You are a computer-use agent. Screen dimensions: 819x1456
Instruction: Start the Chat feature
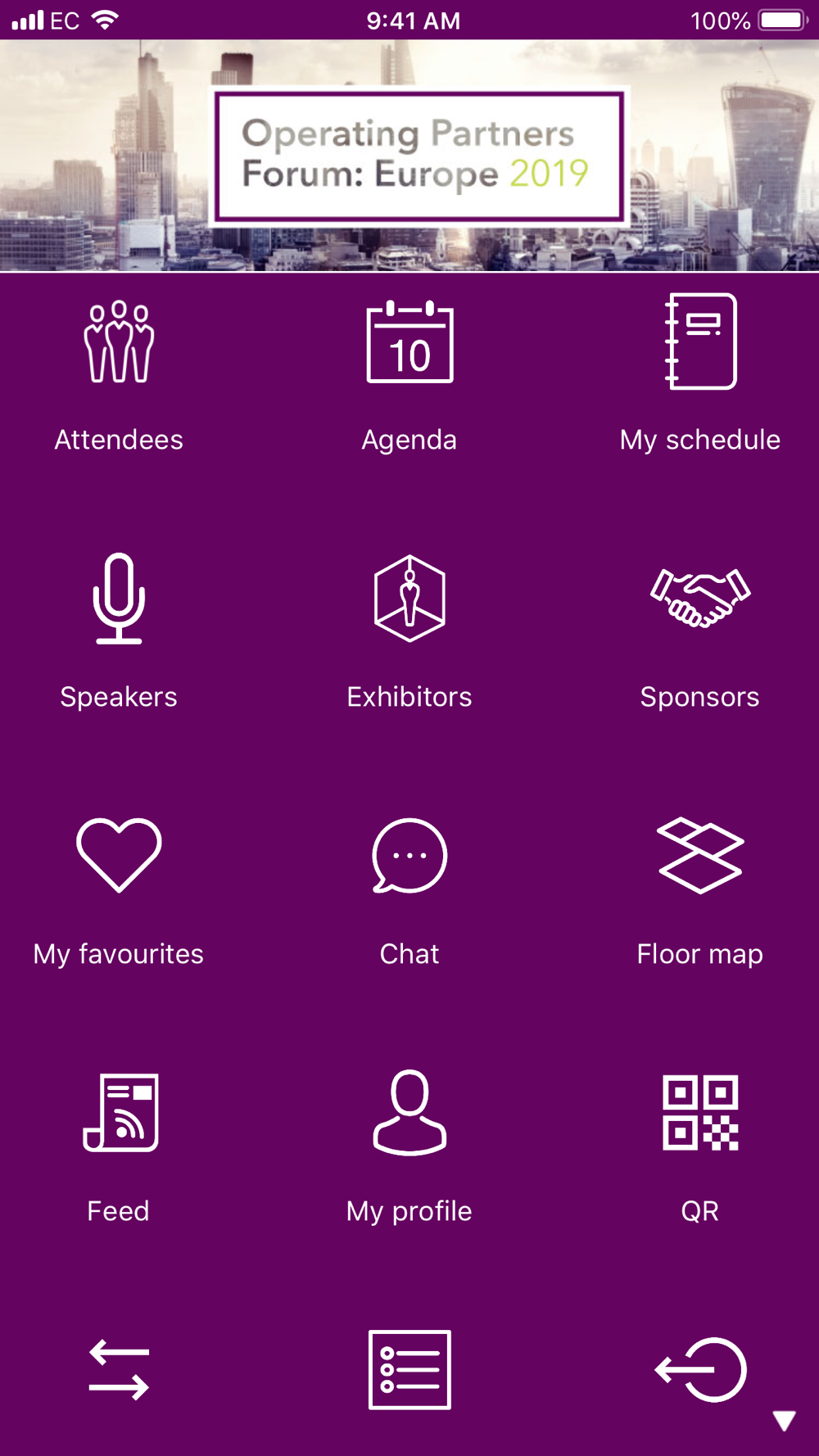(x=409, y=889)
